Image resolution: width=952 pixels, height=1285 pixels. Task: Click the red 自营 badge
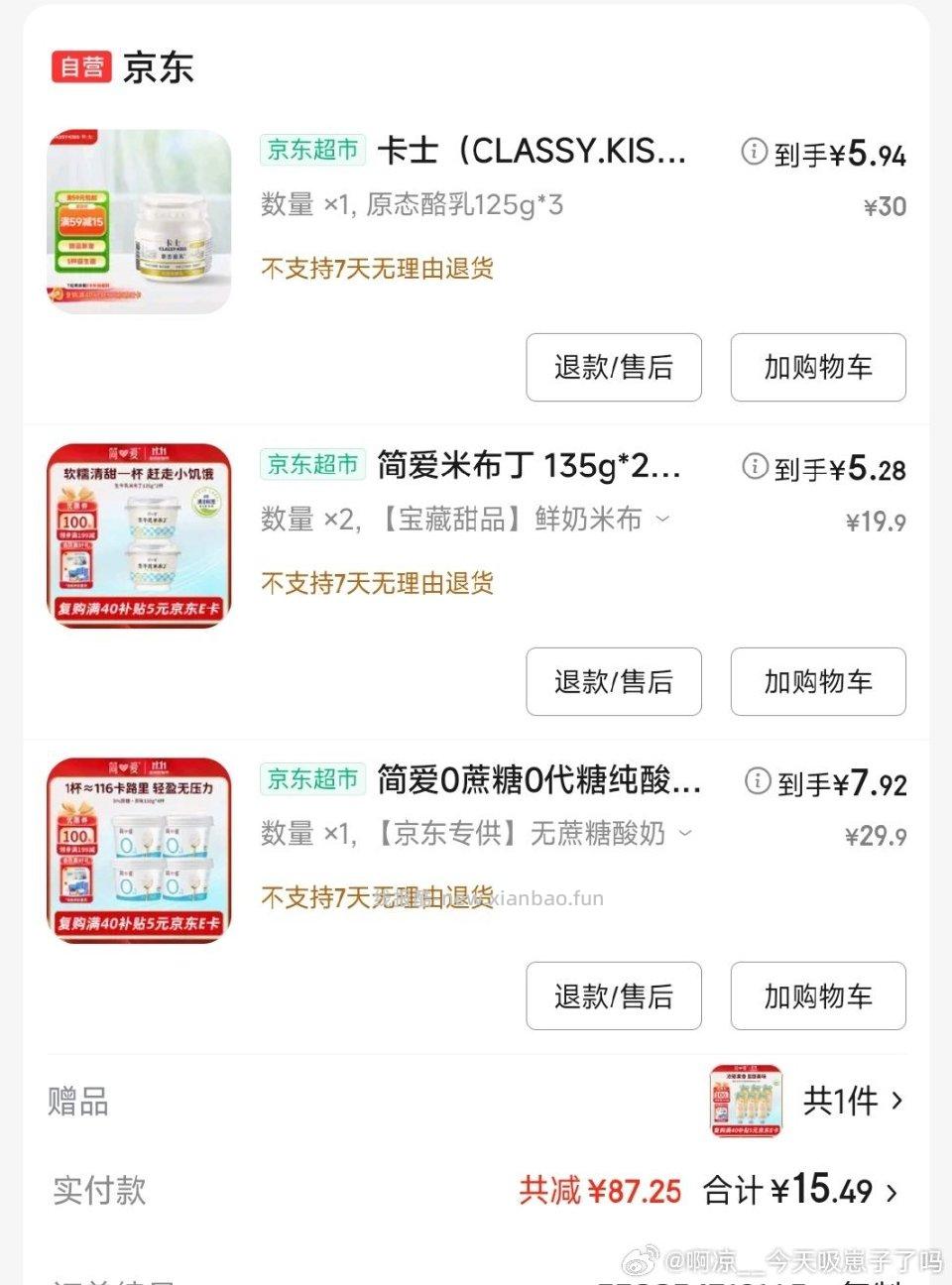point(82,66)
